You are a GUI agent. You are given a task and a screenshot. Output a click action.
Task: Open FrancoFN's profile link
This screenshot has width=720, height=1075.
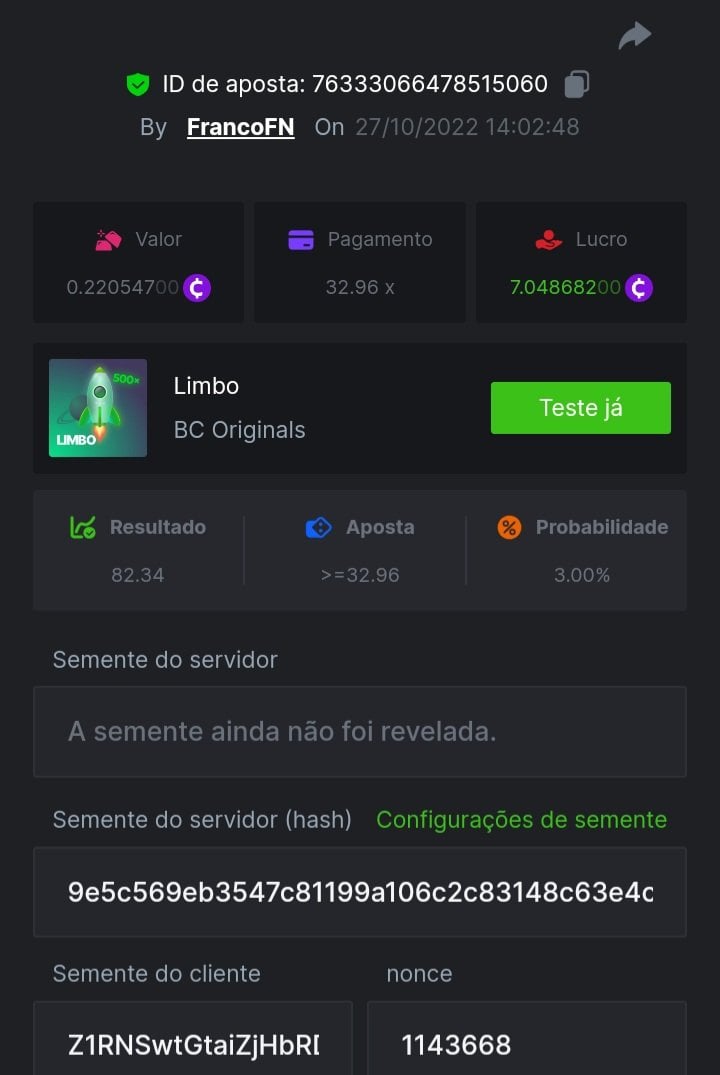[x=240, y=127]
